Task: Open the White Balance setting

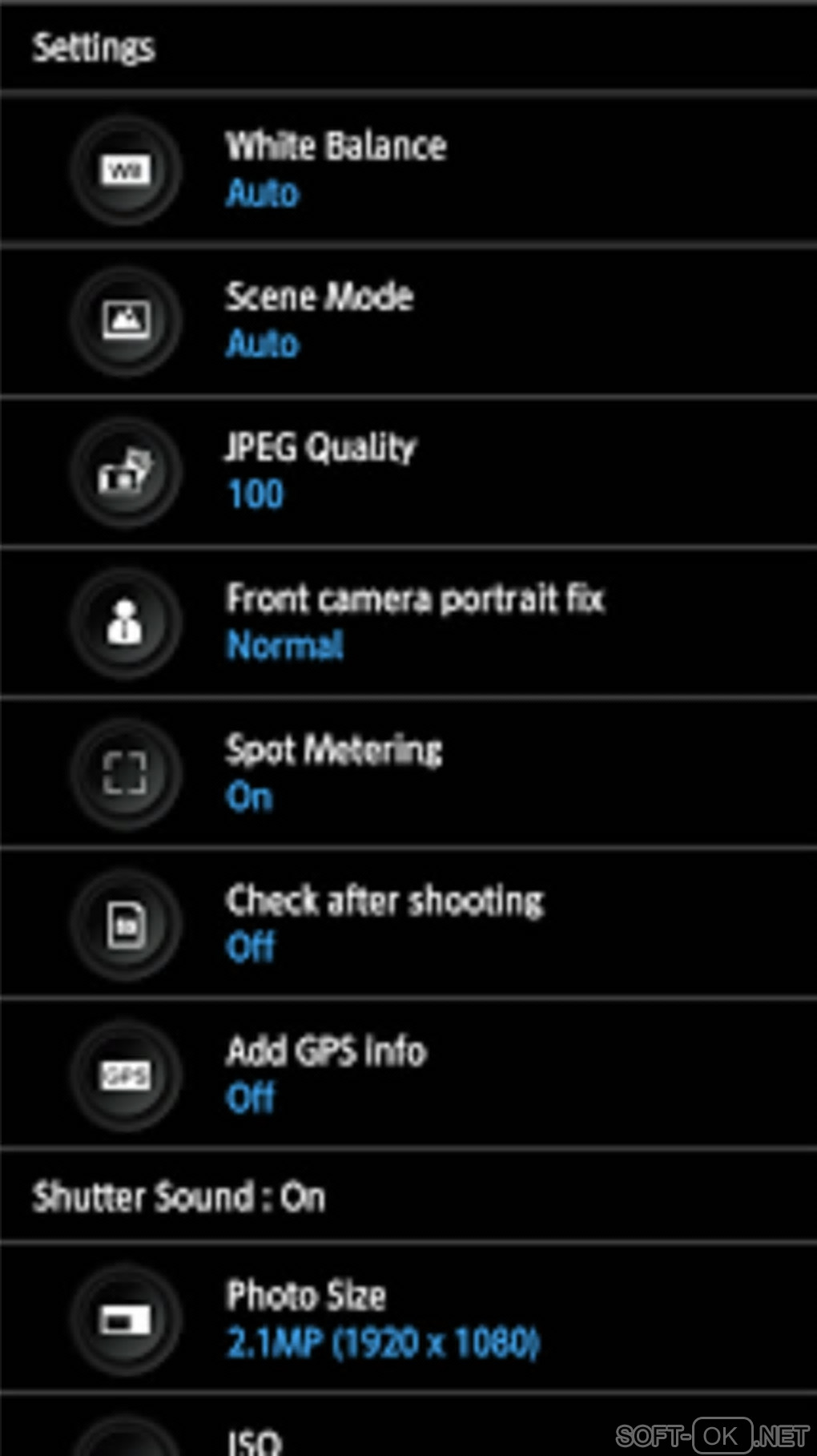Action: pyautogui.click(x=408, y=168)
